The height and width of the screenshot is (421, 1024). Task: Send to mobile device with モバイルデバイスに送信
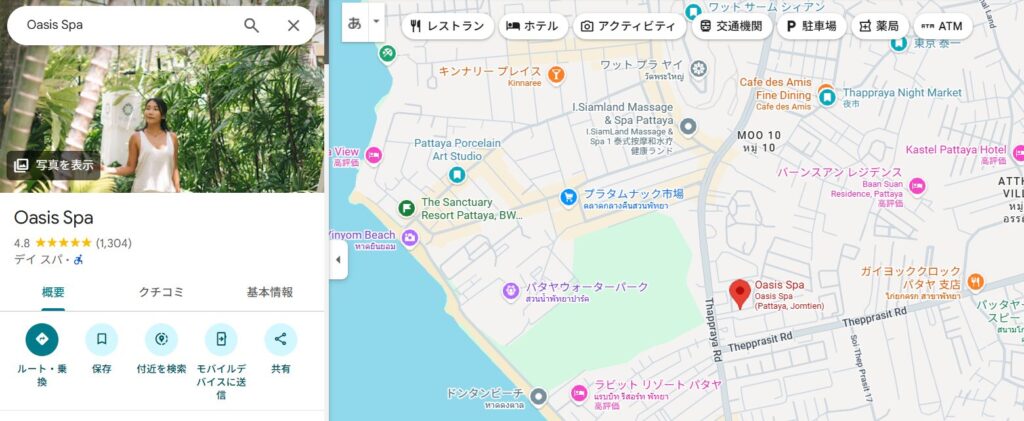(x=221, y=340)
